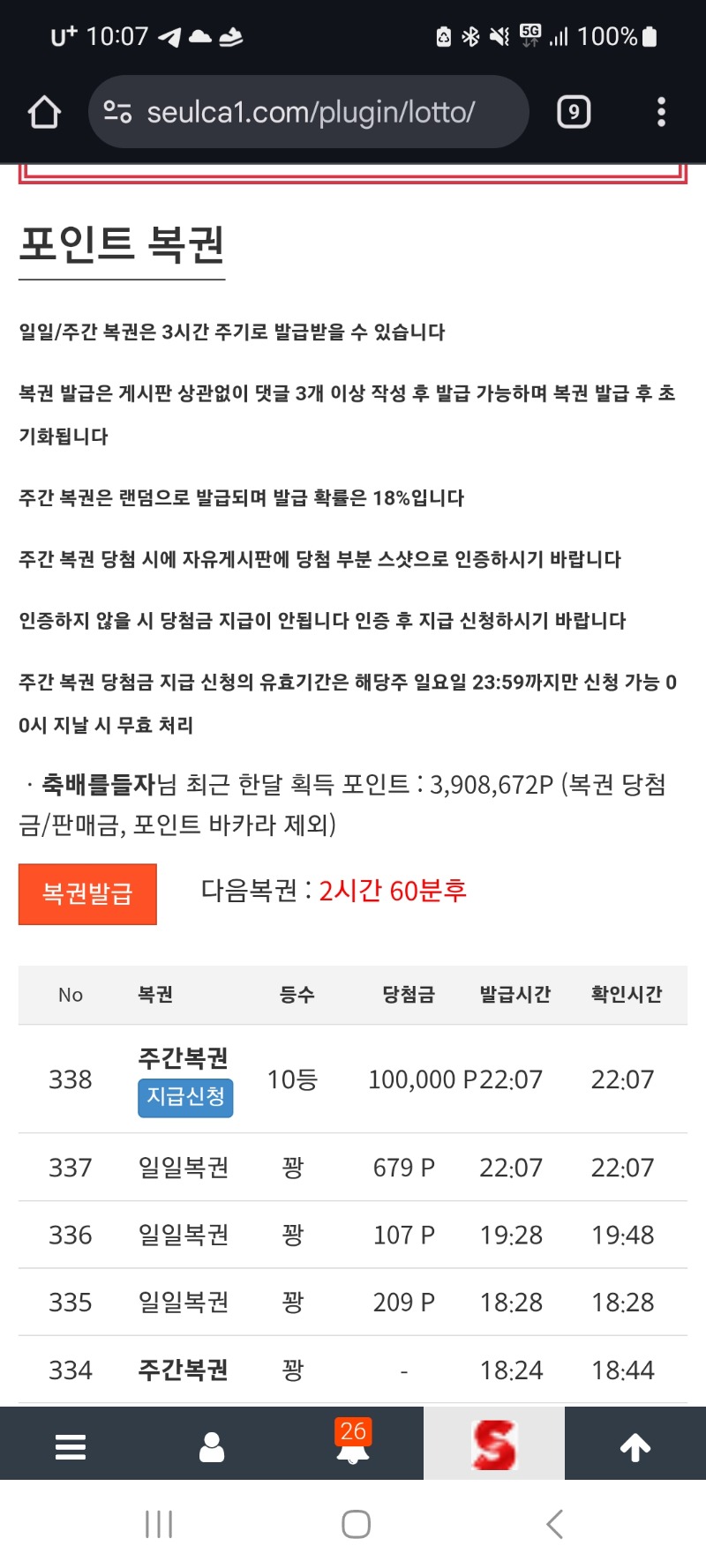
Task: Open the browser overflow menu
Action: [x=661, y=112]
